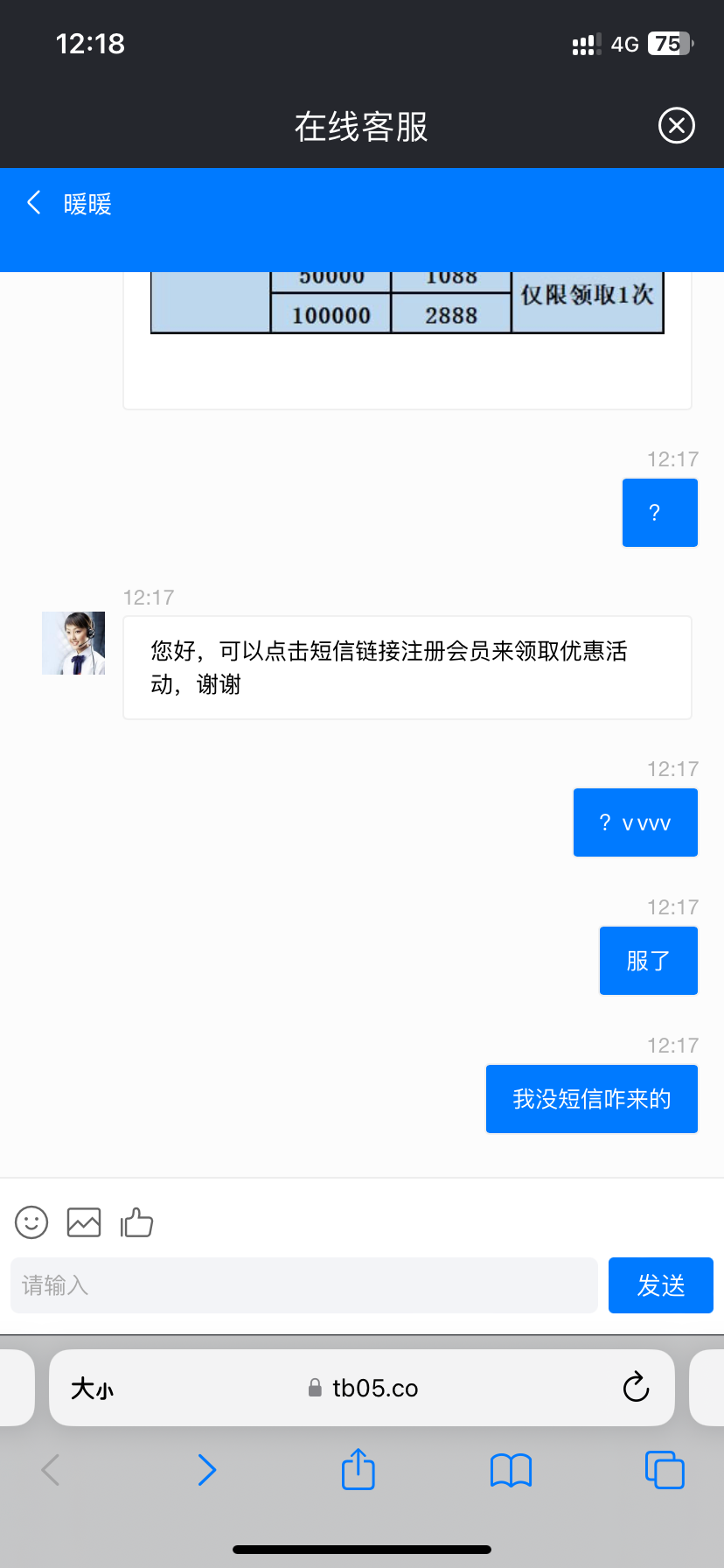Show all open Safari tabs
724x1568 pixels.
pos(664,1470)
